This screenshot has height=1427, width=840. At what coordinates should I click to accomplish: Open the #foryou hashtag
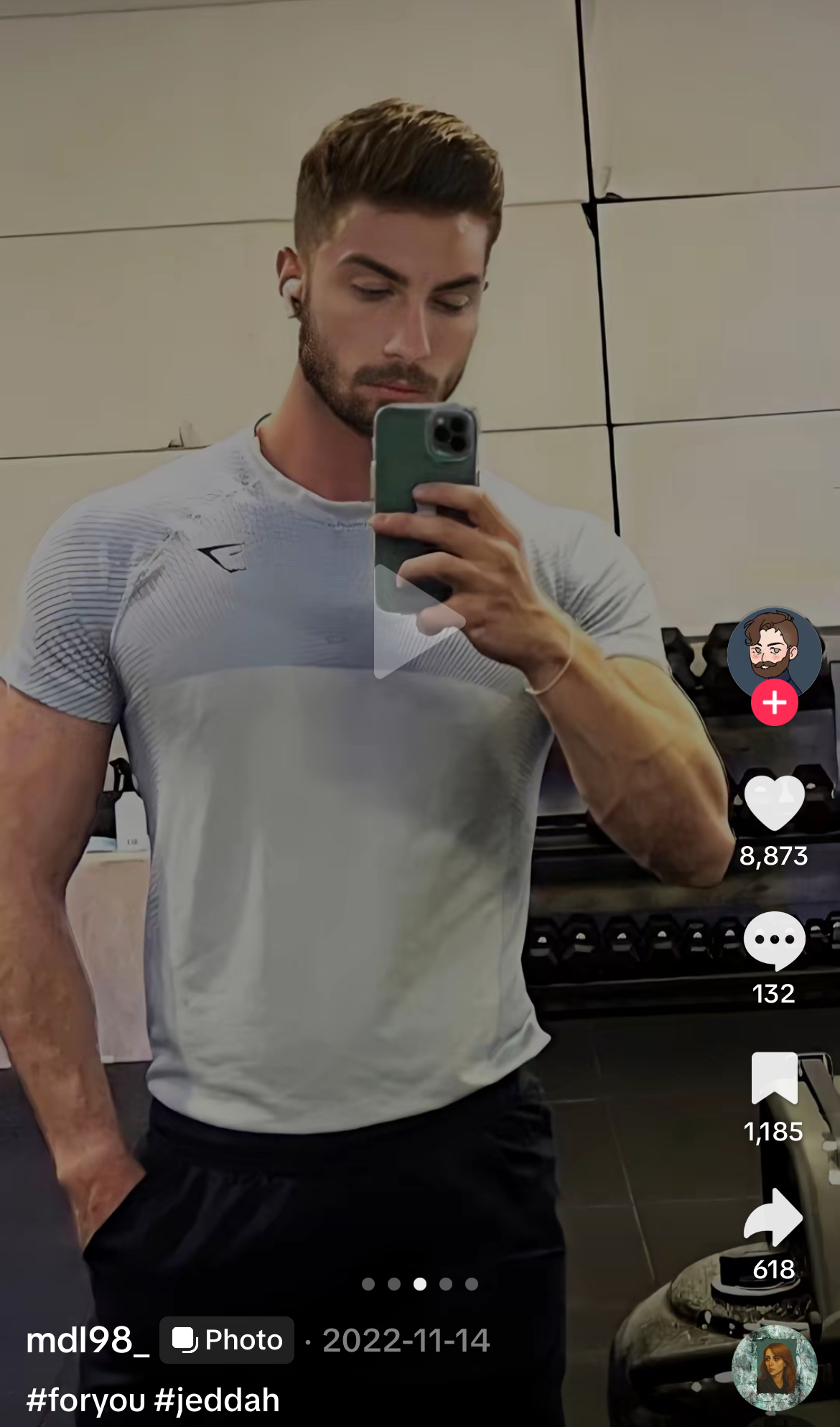pos(86,1400)
